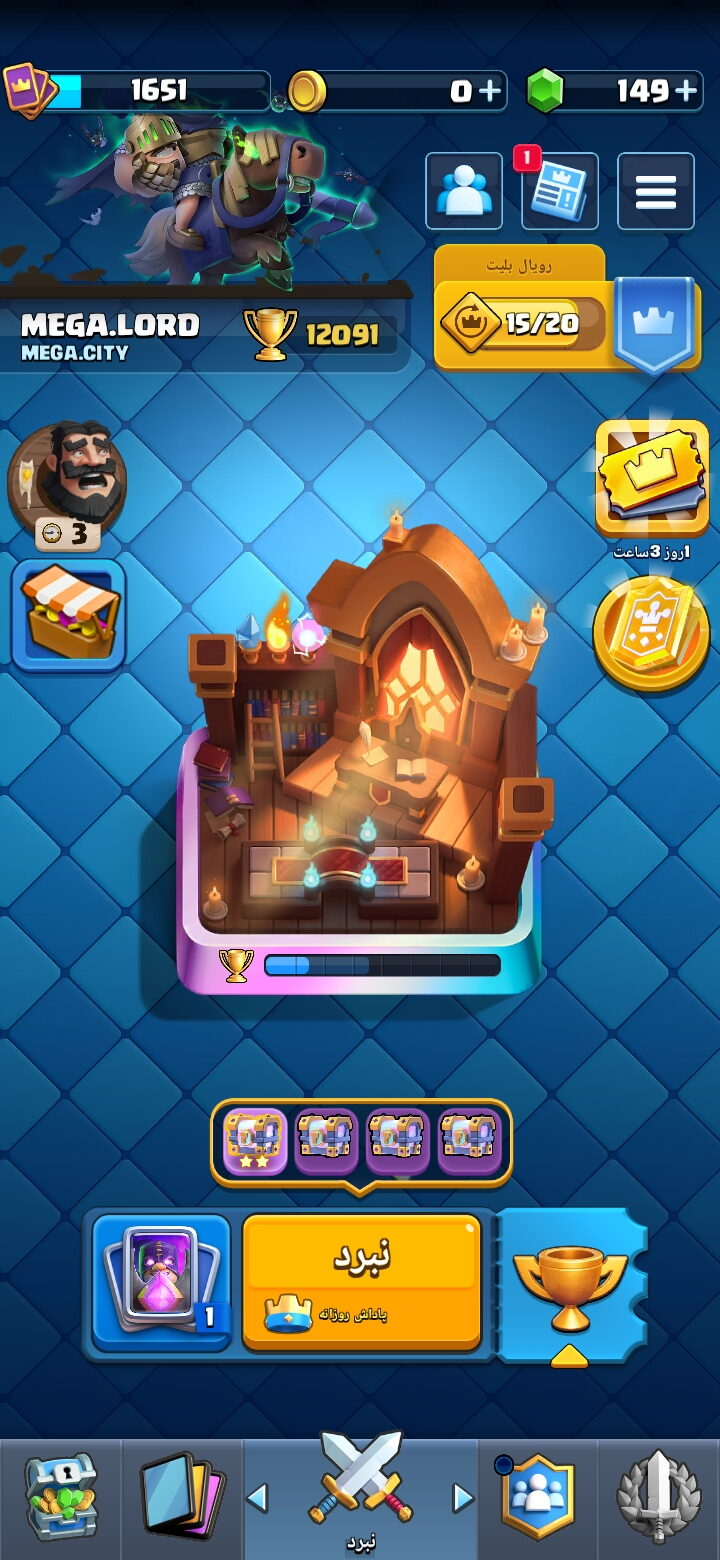Open the Clan social tab
Screen dimensions: 720x1560
click(x=538, y=1498)
